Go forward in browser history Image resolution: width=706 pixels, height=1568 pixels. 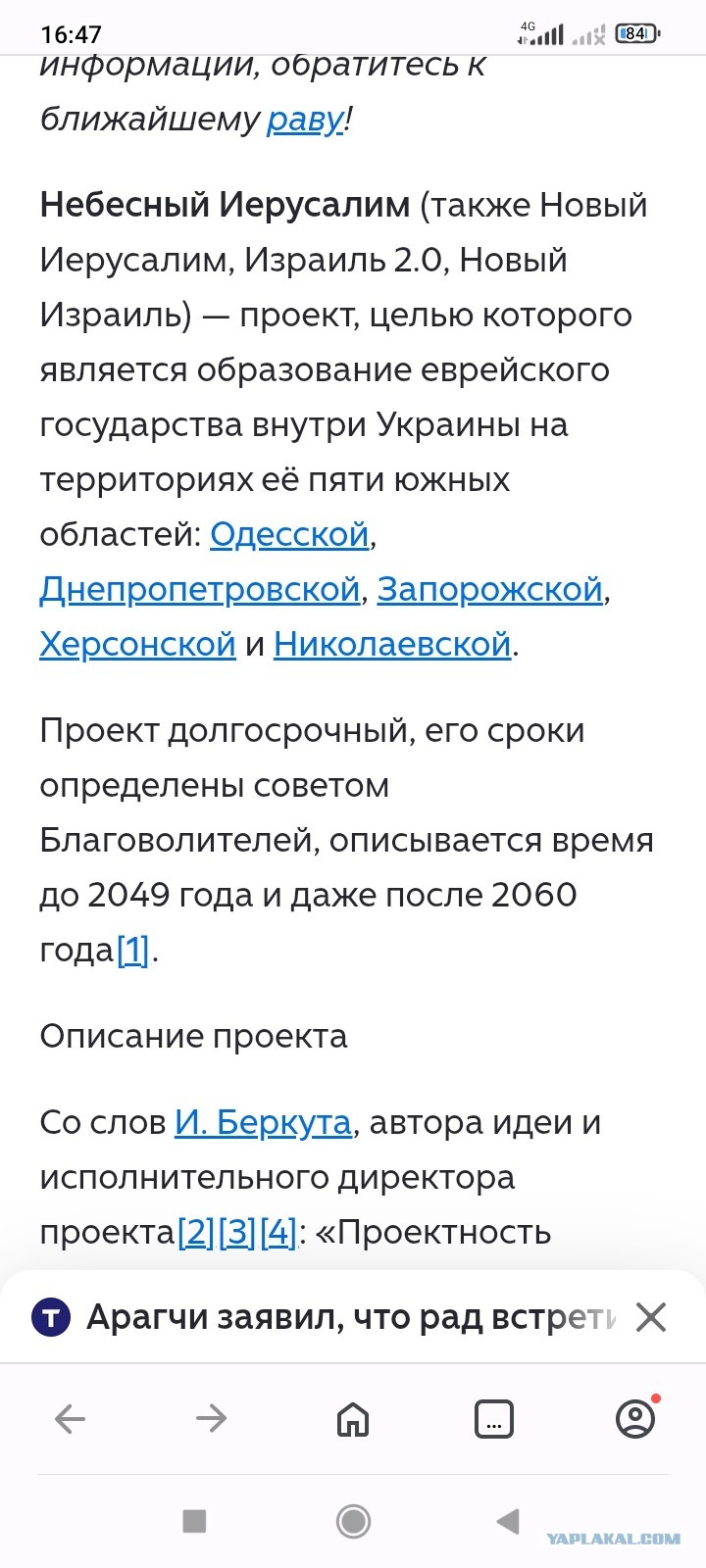[x=211, y=1418]
